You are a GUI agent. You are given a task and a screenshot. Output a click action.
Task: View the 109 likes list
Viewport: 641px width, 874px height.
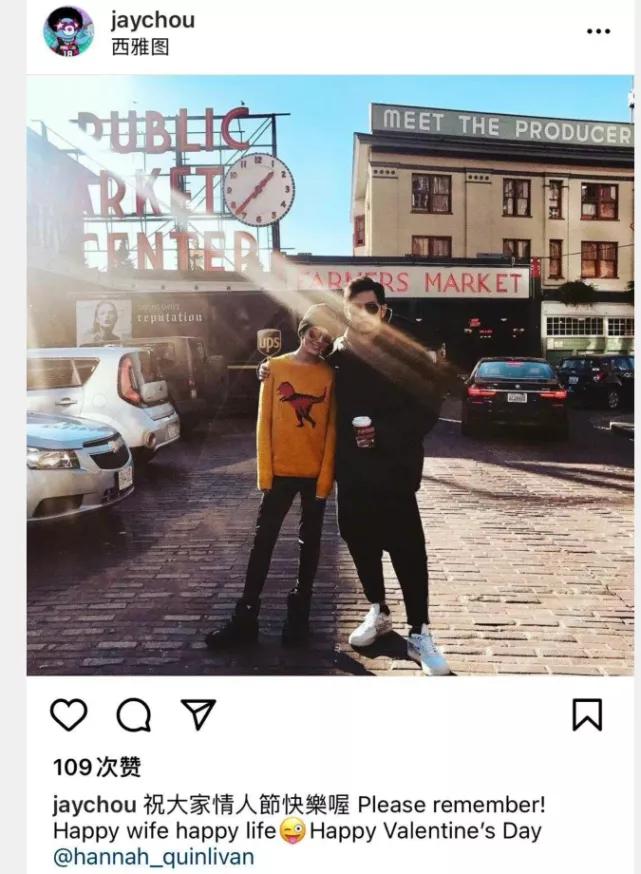pos(97,767)
